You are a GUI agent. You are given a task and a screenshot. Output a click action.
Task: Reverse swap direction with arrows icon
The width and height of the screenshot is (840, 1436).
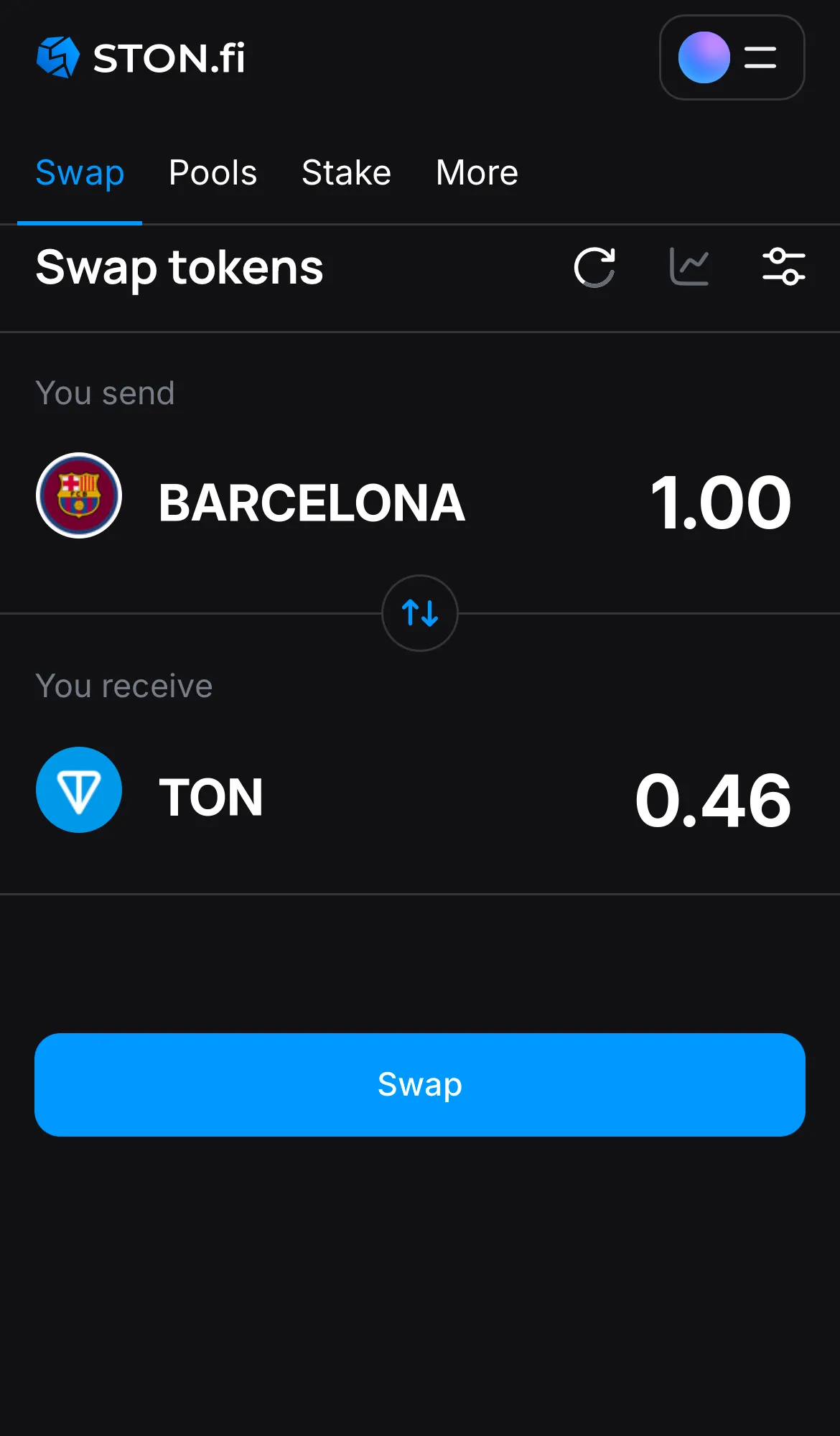pyautogui.click(x=420, y=614)
